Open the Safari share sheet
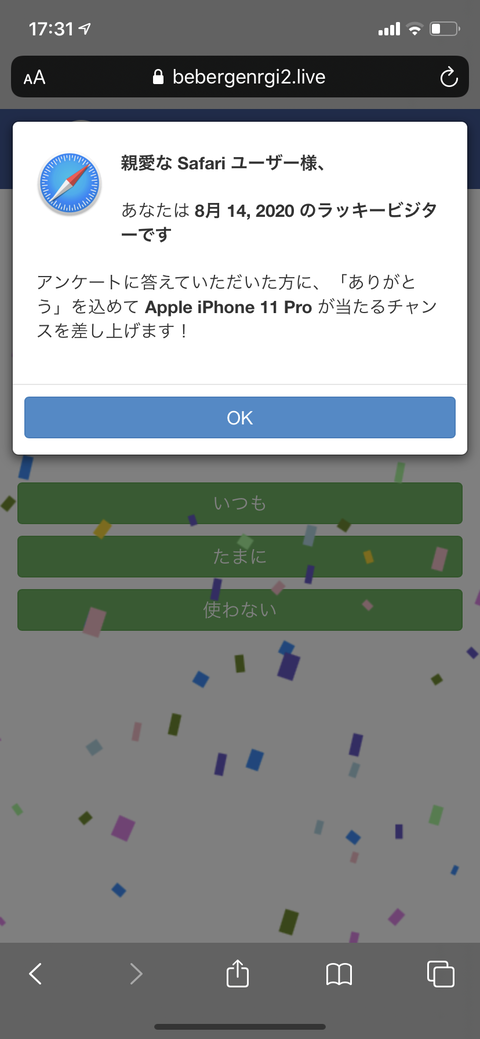The height and width of the screenshot is (1039, 480). (x=237, y=973)
